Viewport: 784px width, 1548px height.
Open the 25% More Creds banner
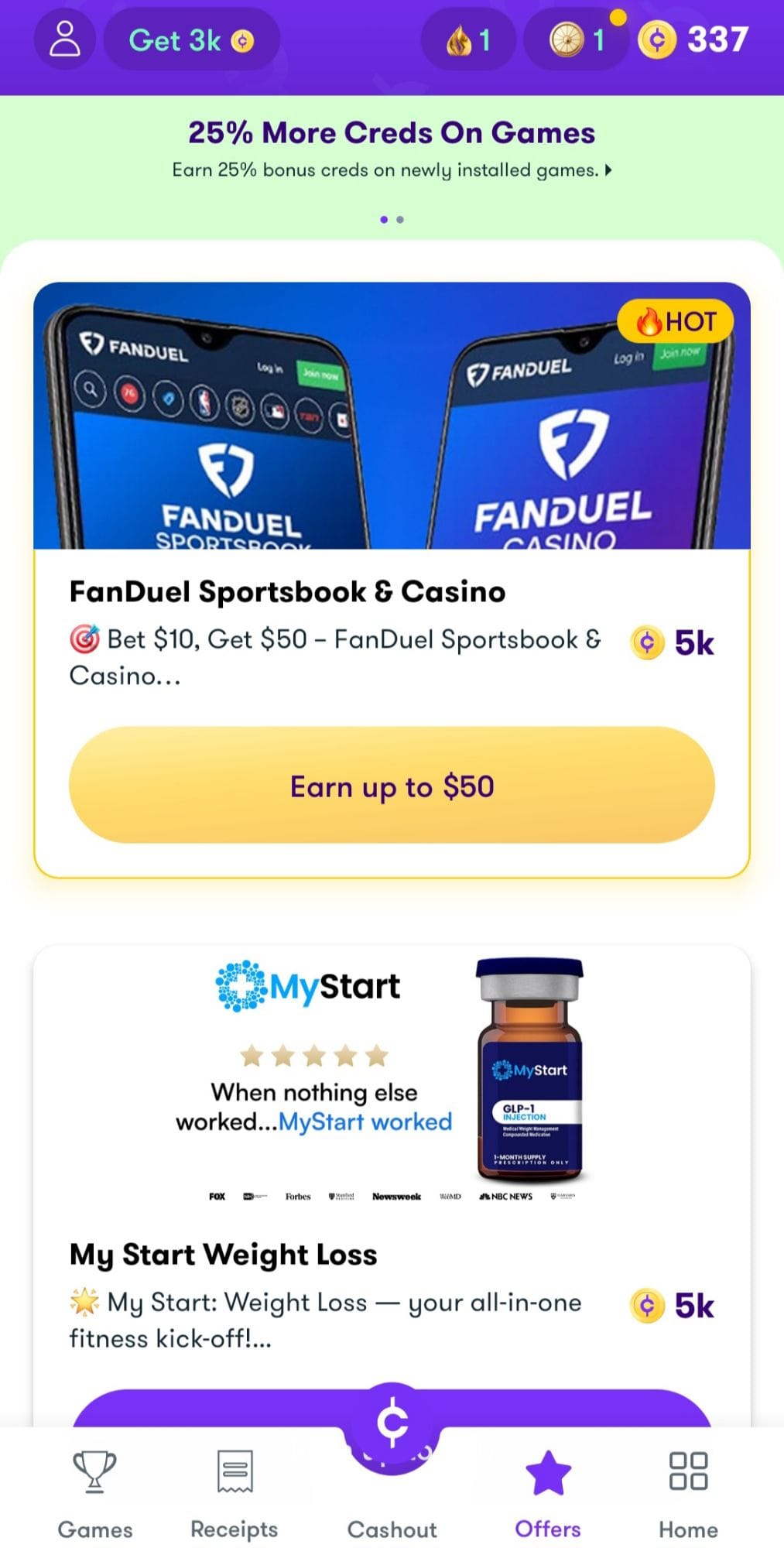(392, 149)
